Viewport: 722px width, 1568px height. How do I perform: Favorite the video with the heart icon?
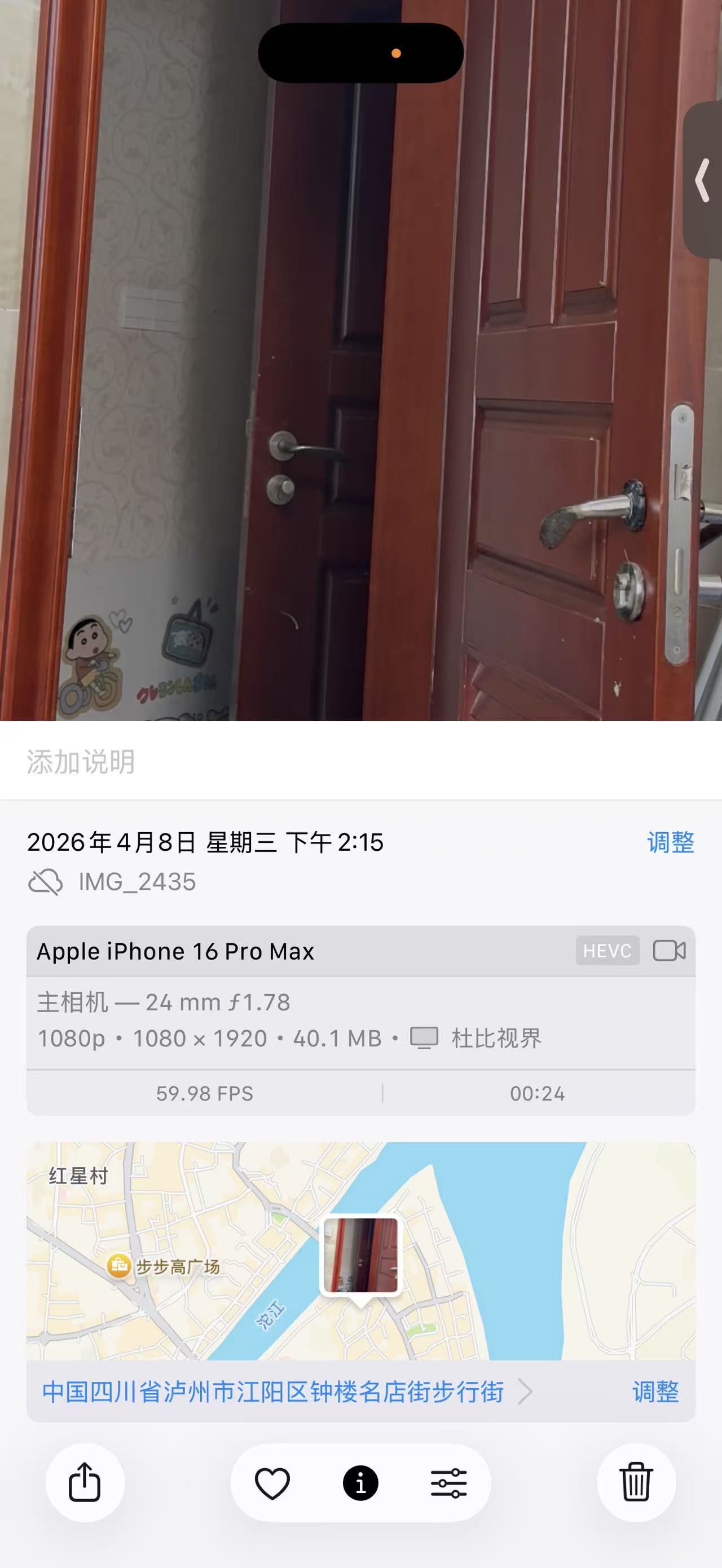click(272, 1483)
